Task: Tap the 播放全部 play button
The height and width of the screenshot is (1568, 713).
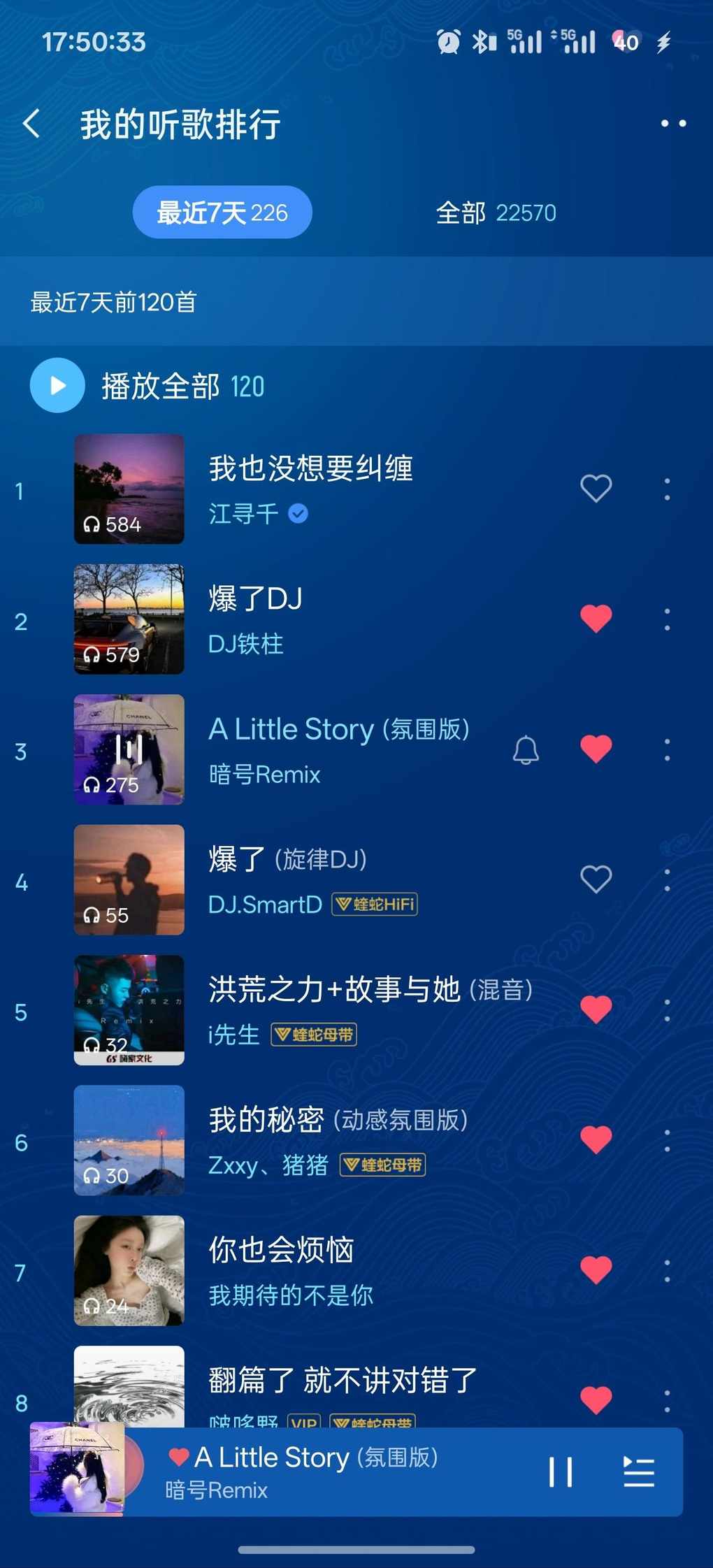Action: pos(57,385)
